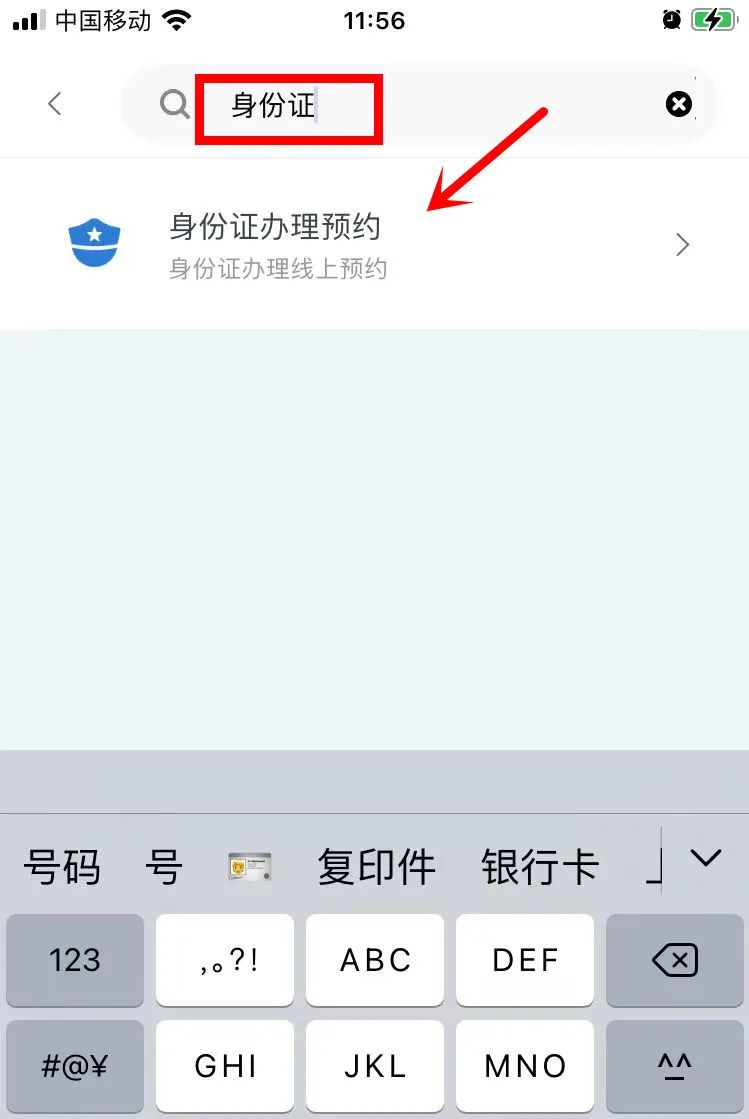Tap the 身份证 search field
The image size is (749, 1119).
420,104
